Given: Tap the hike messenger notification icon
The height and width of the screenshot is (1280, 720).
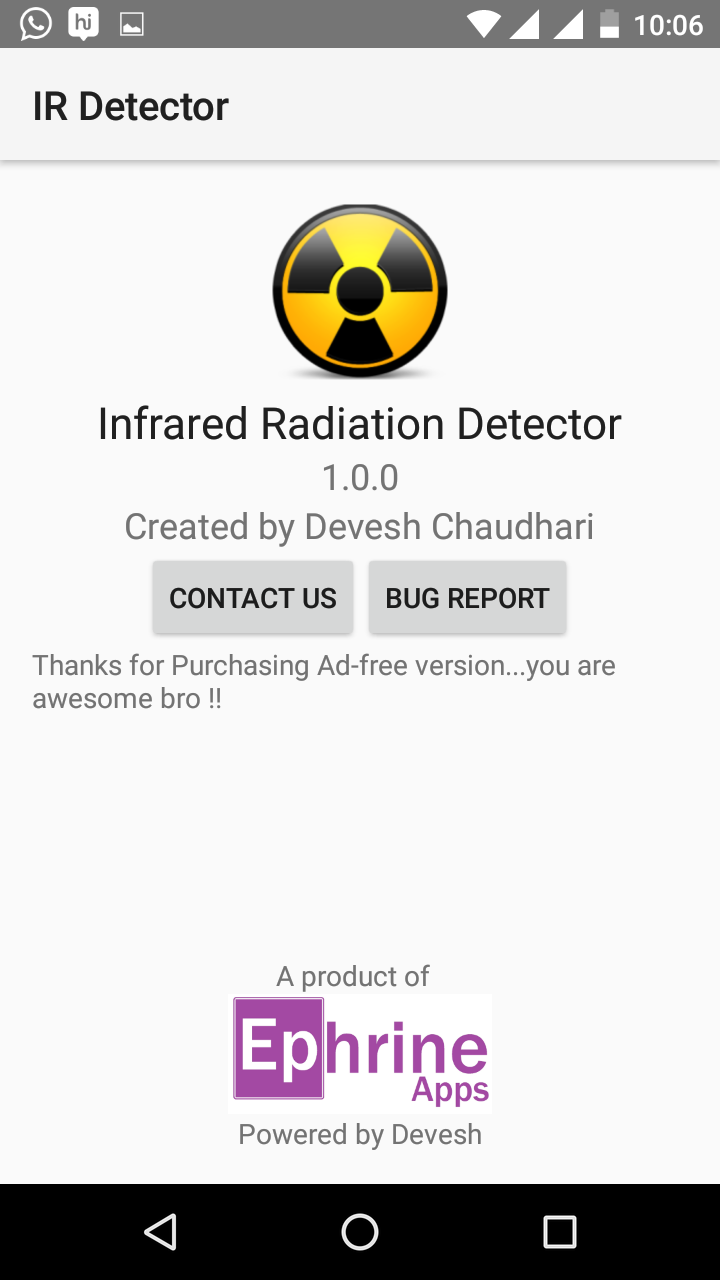Looking at the screenshot, I should point(81,23).
